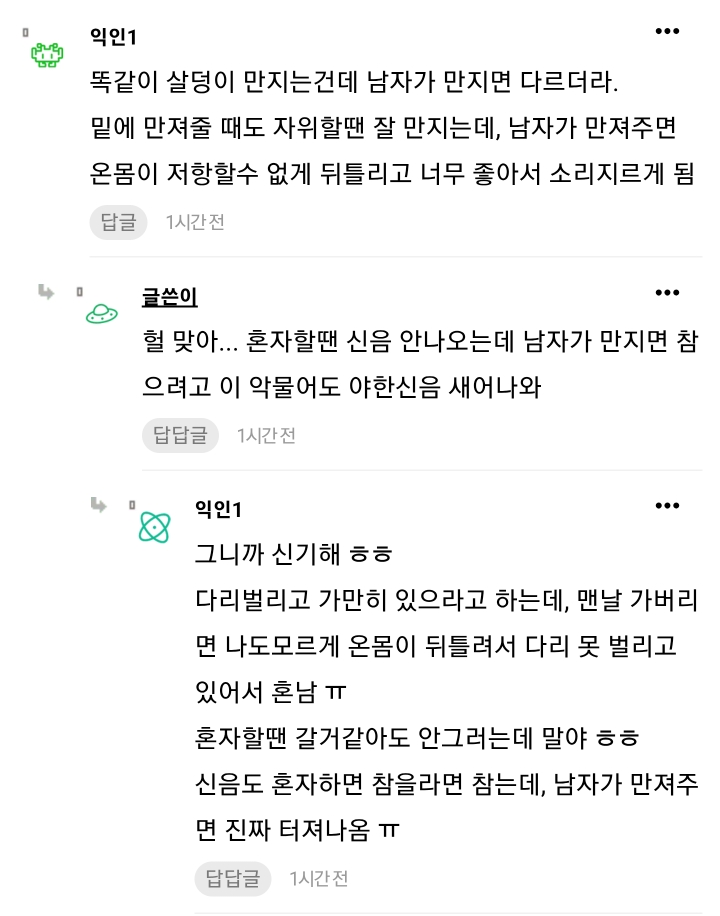Open overflow menu on the first 익인1 comment
Screen dimensions: 720x916
[667, 31]
